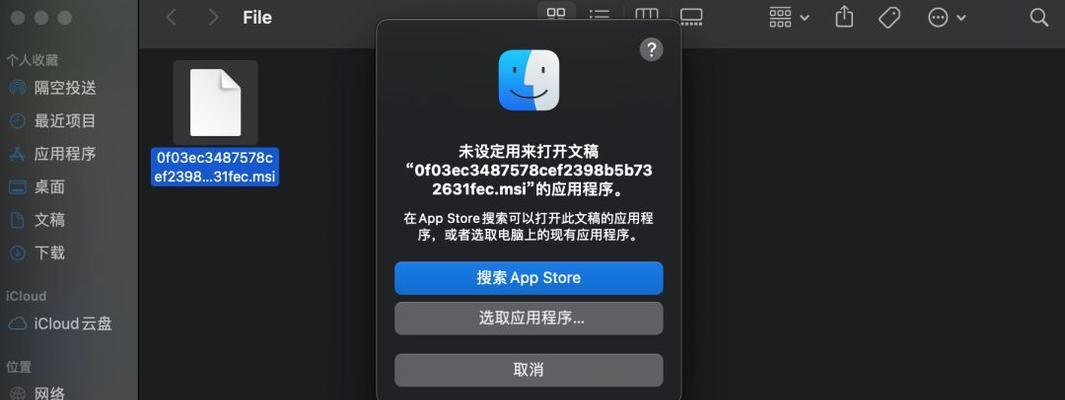Screen dimensions: 1065x400
Task: Open the more actions menu
Action: pos(946,17)
